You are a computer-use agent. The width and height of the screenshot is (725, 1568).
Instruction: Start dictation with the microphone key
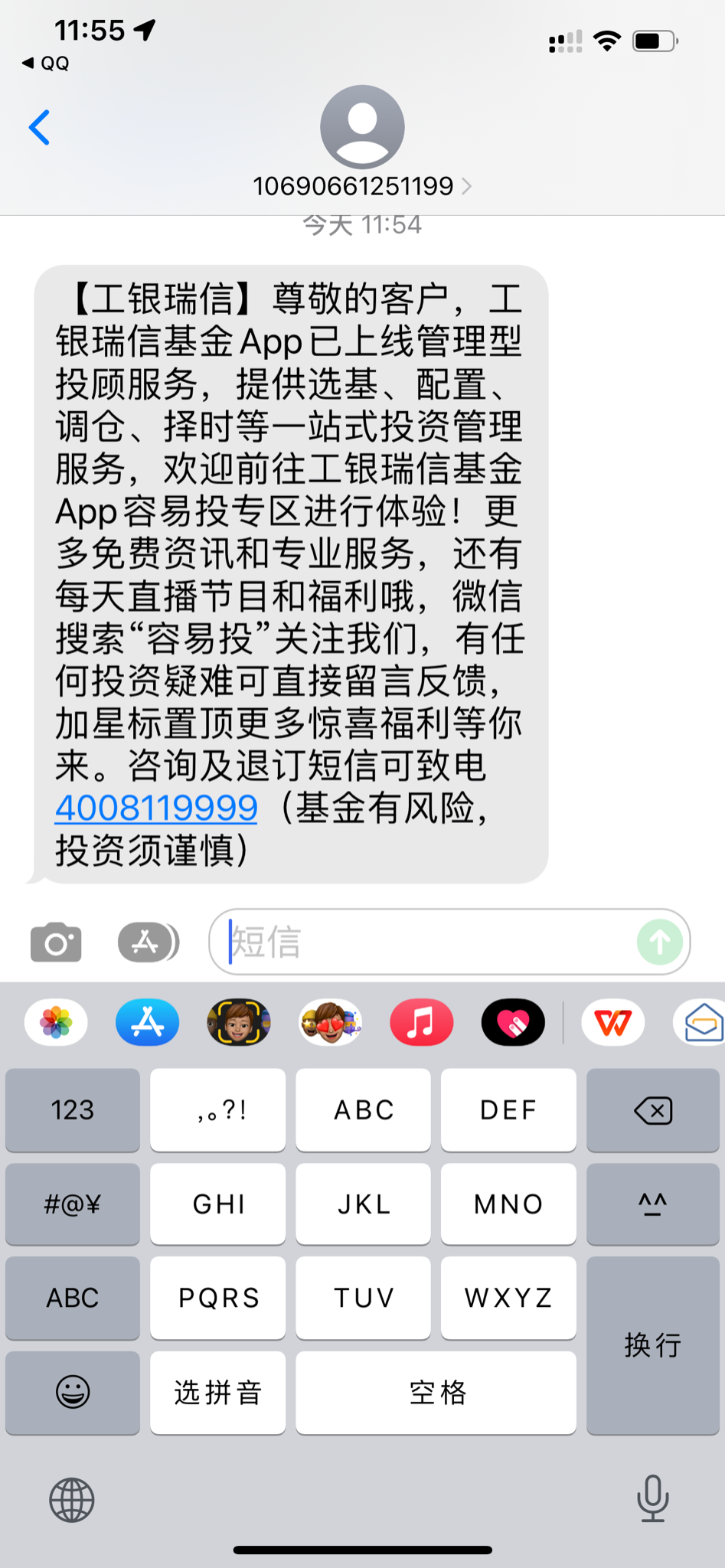[x=652, y=1498]
